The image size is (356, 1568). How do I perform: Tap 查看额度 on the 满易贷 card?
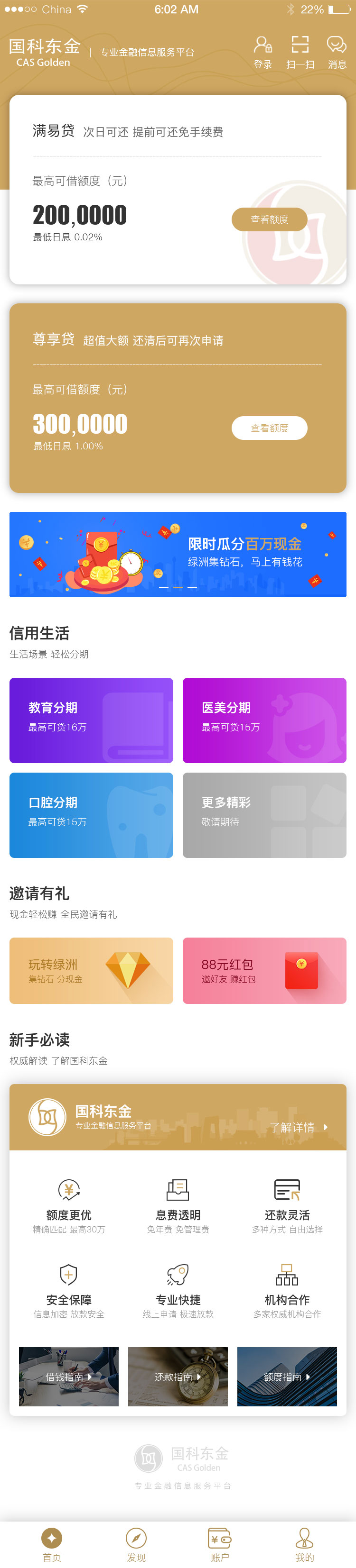coord(269,220)
